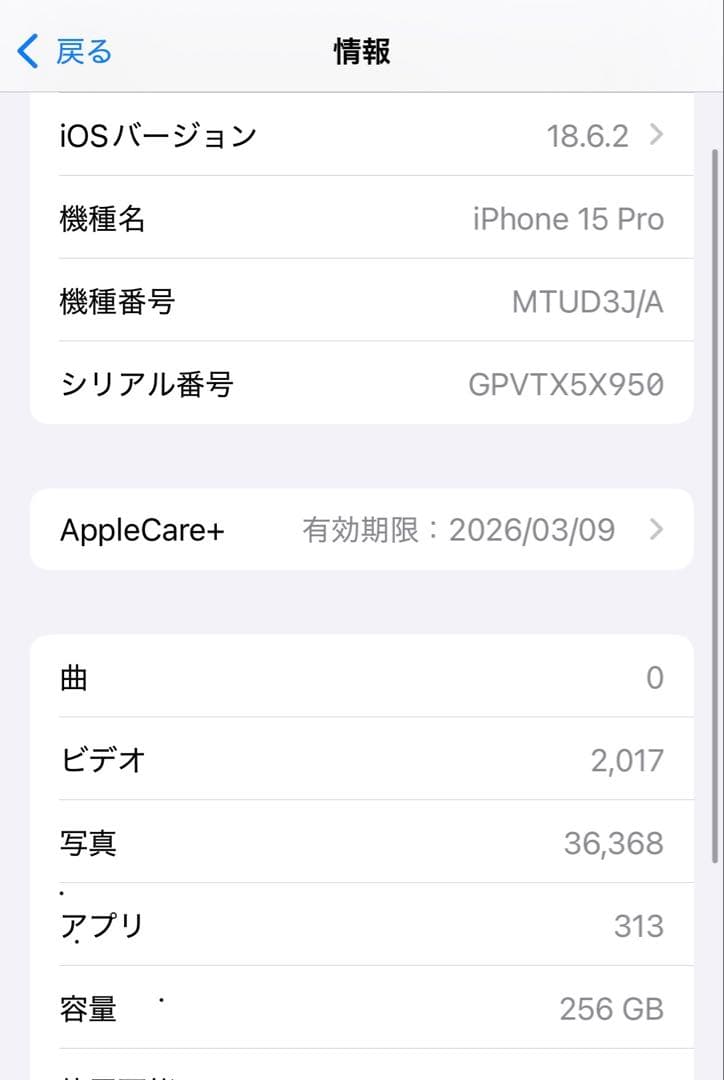Screen dimensions: 724x1080
Task: Tap the back chevron icon
Action: pyautogui.click(x=25, y=50)
